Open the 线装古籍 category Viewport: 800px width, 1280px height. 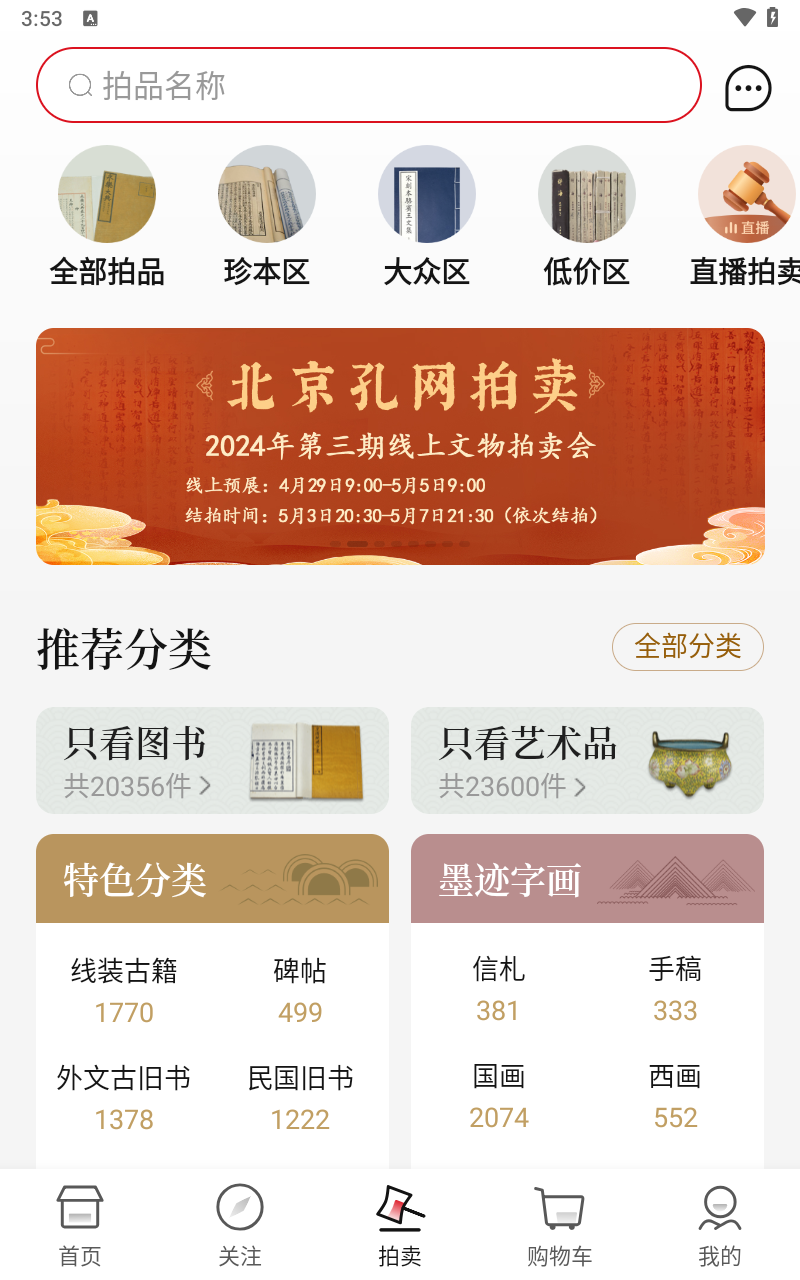click(x=124, y=990)
